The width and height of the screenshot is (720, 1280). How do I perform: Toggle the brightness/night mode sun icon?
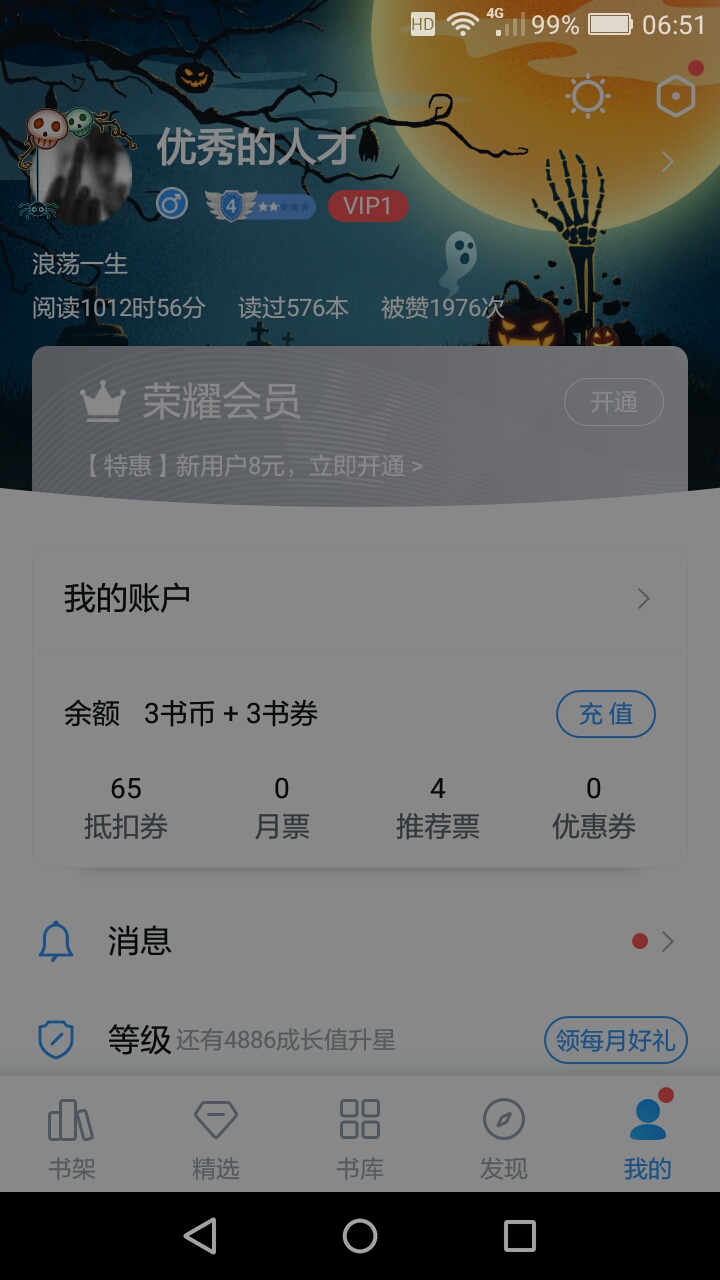point(587,96)
